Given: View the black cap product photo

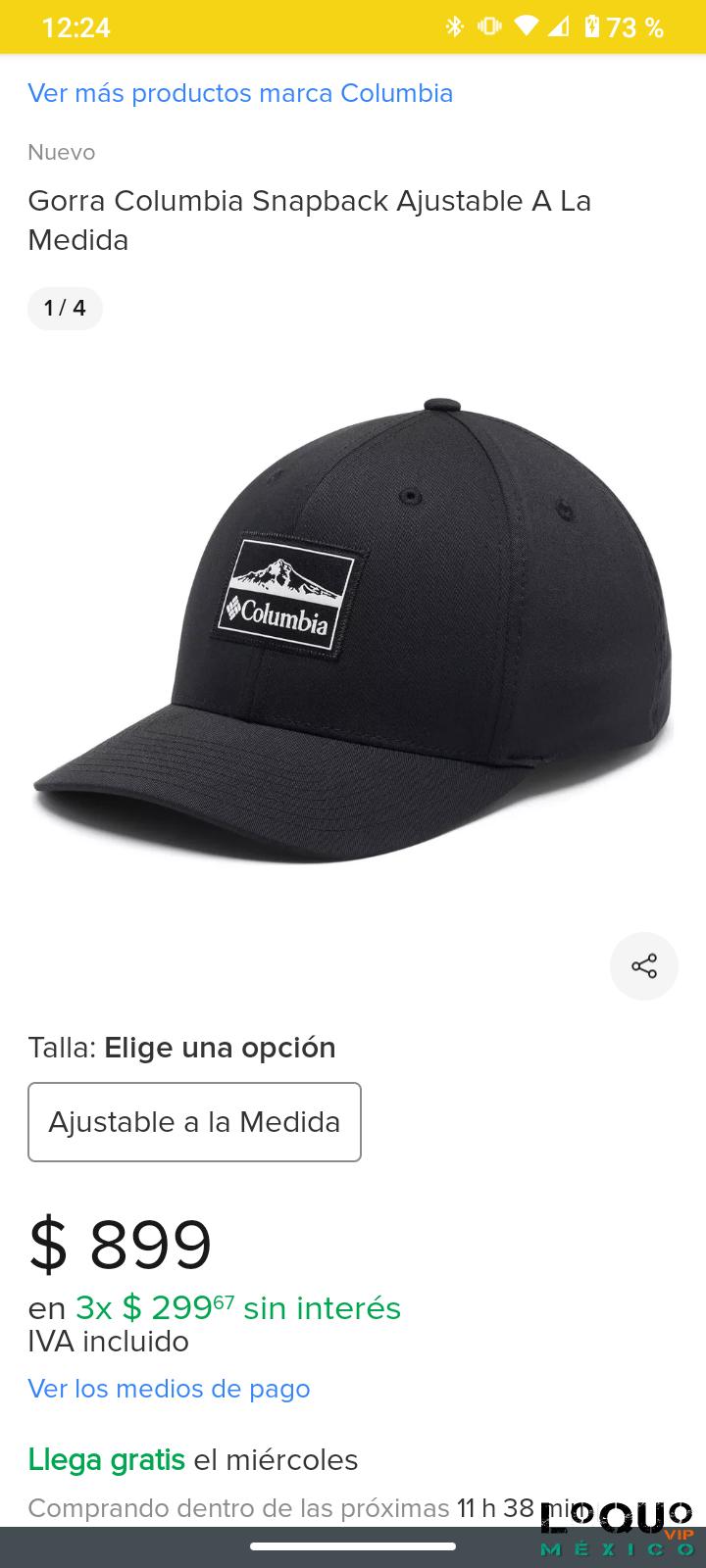Looking at the screenshot, I should (x=353, y=632).
